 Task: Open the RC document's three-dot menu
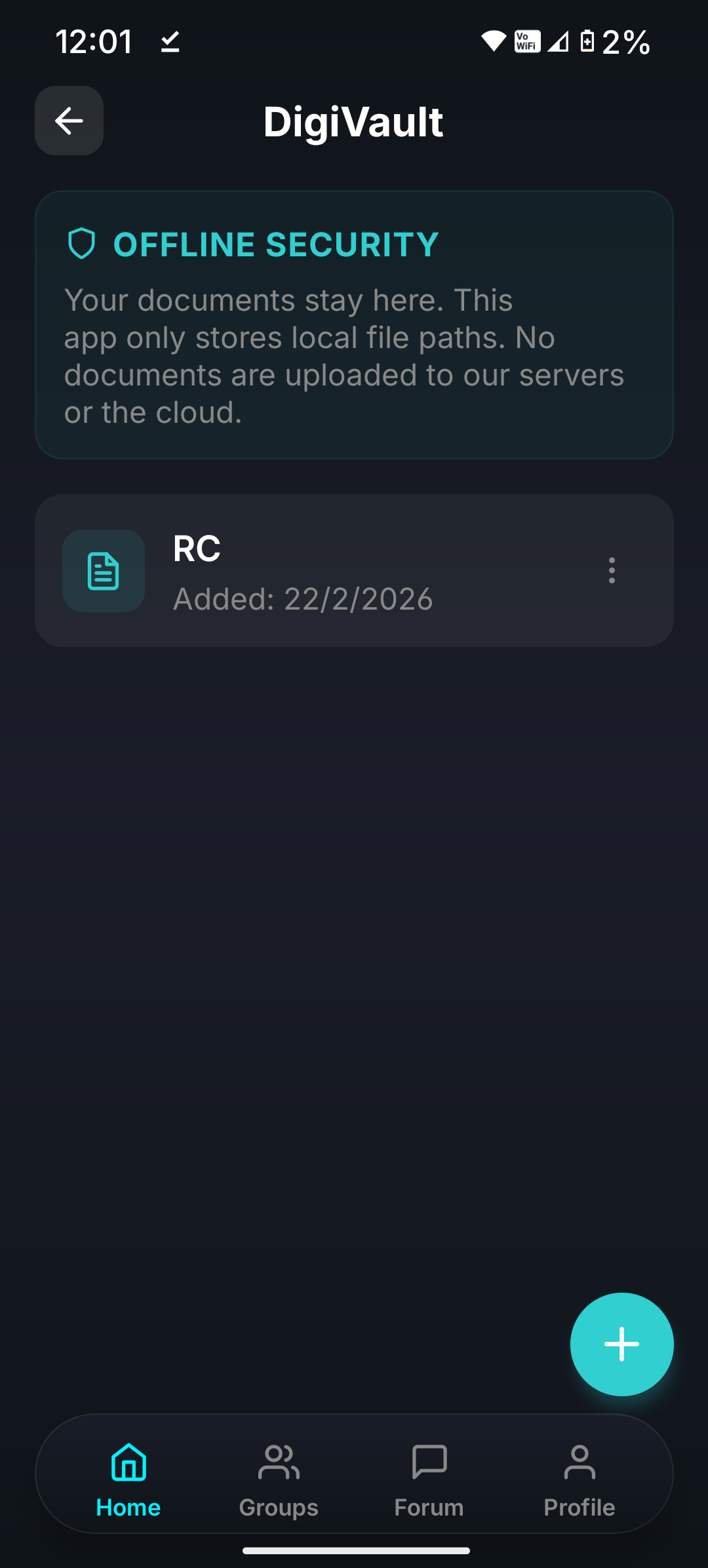(x=612, y=571)
